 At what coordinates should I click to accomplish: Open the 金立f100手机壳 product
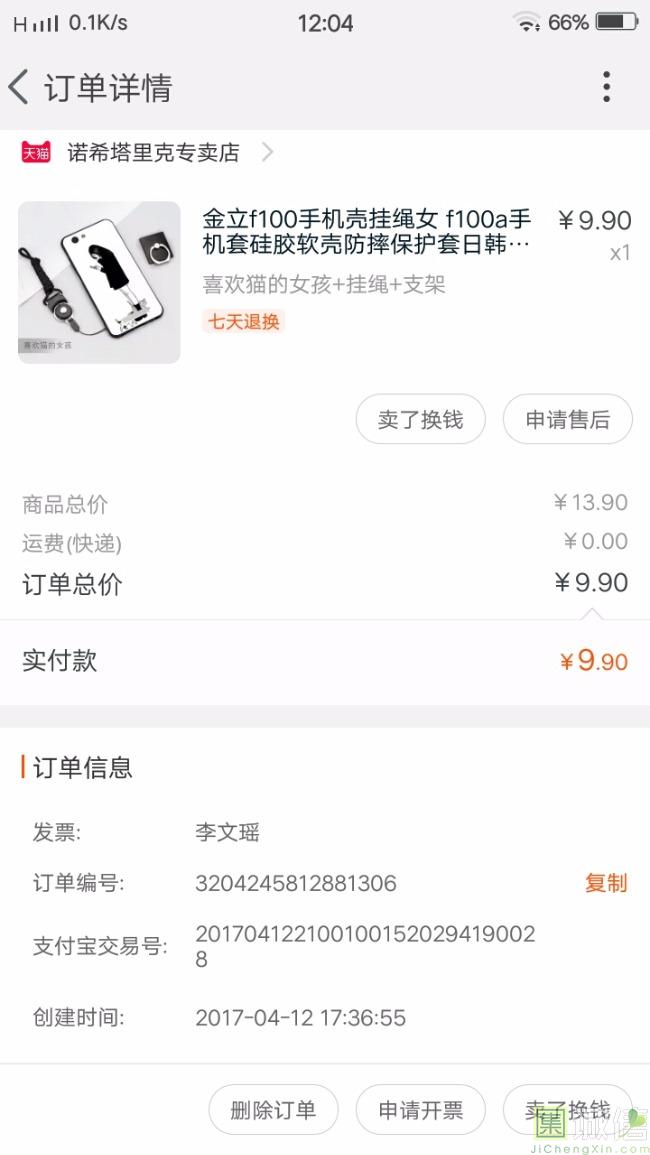[366, 232]
